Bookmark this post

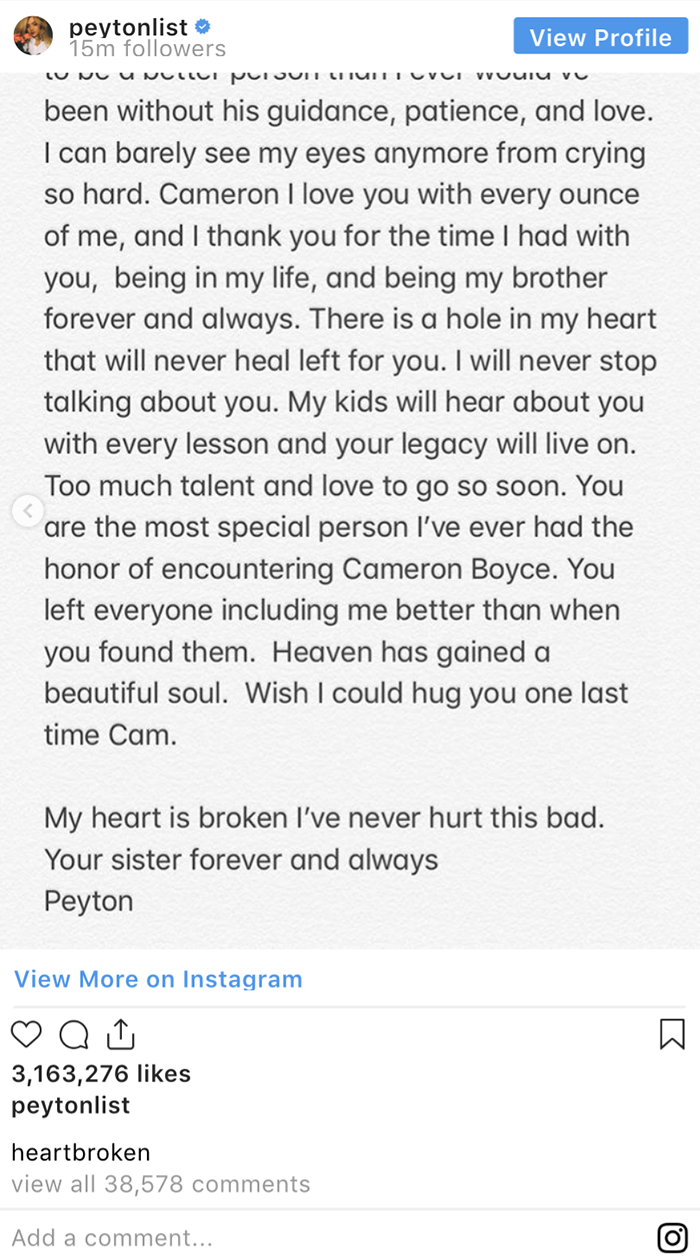[x=673, y=1034]
